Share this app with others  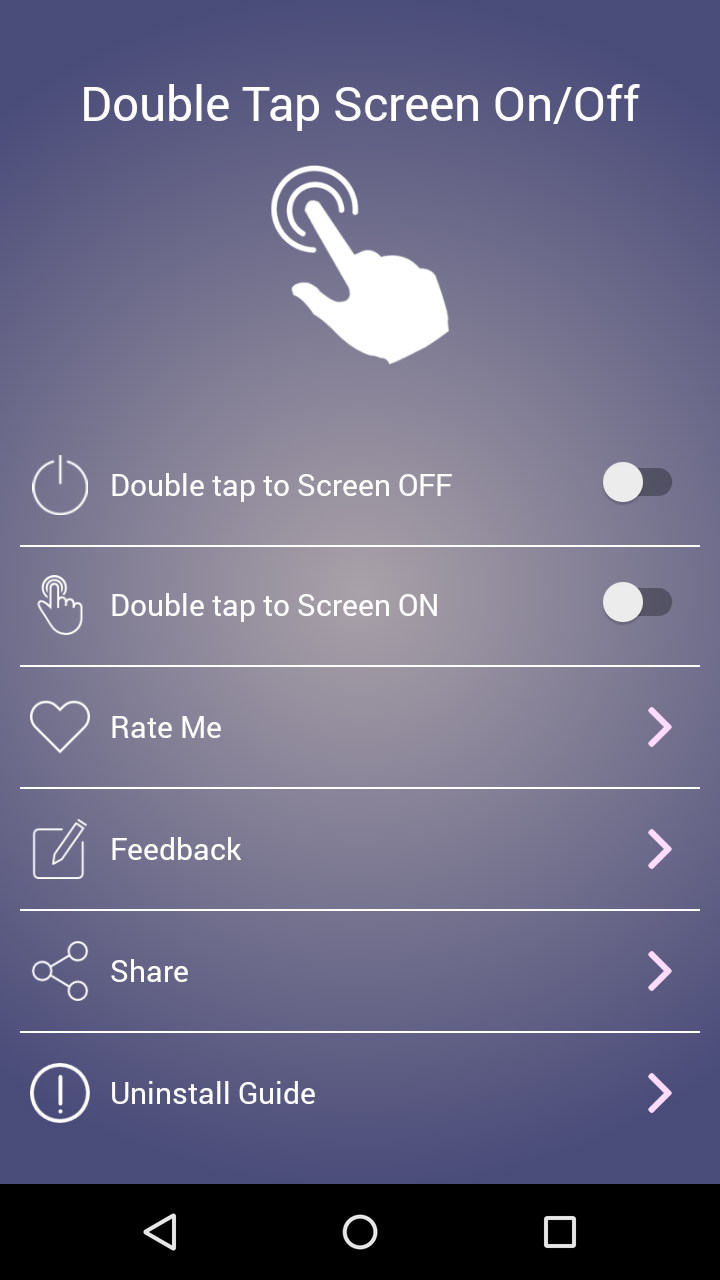(360, 971)
